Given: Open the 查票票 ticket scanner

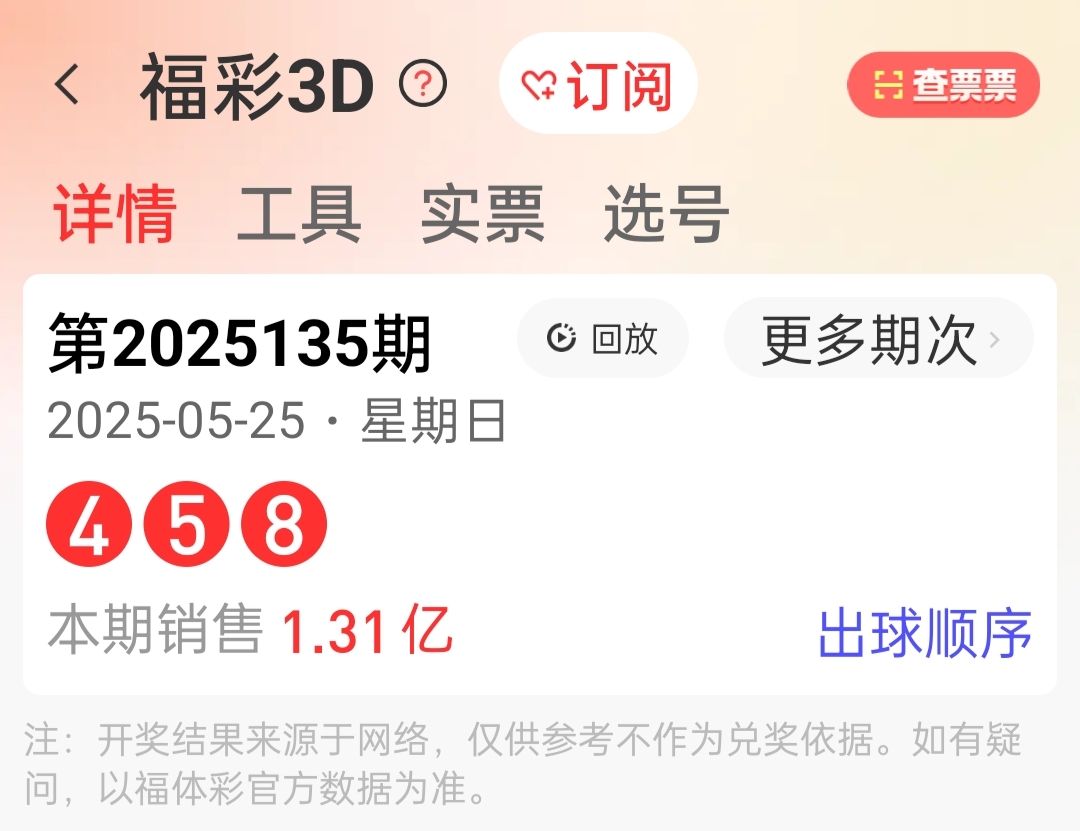Looking at the screenshot, I should click(943, 85).
